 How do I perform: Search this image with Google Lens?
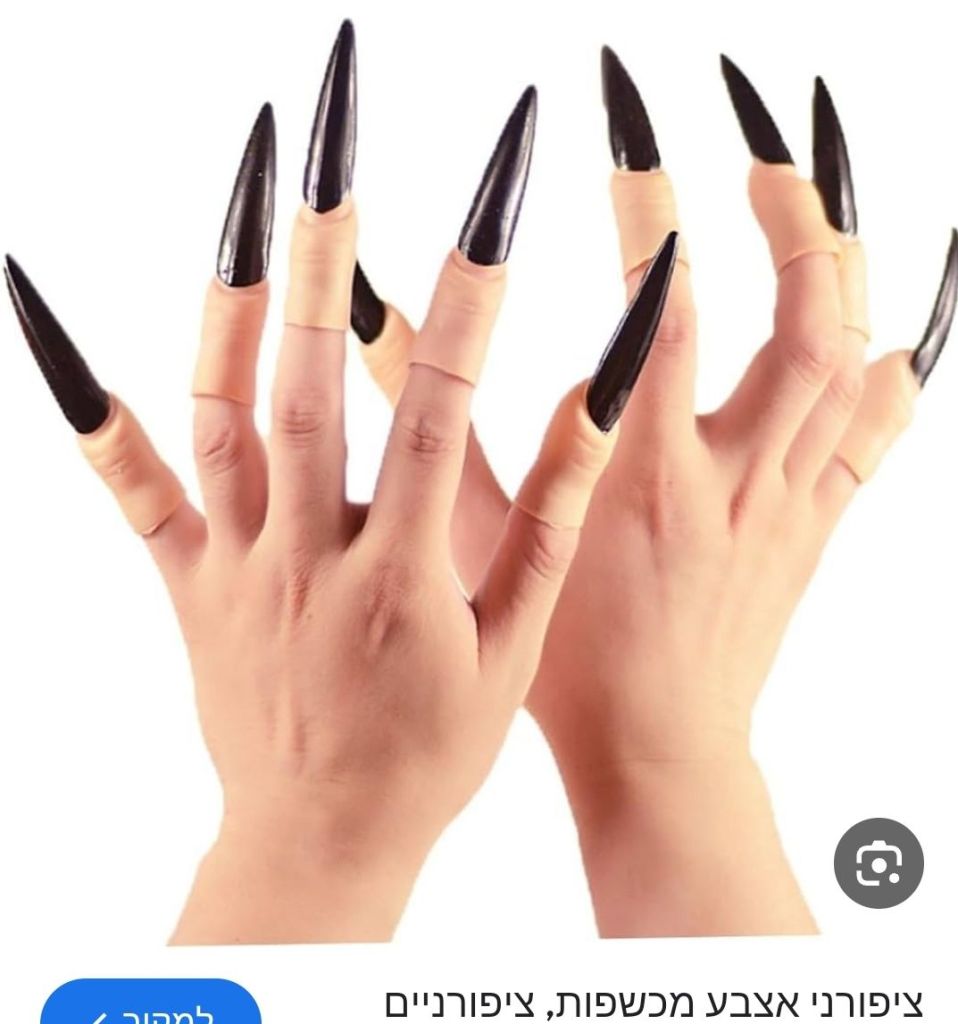pyautogui.click(x=878, y=863)
